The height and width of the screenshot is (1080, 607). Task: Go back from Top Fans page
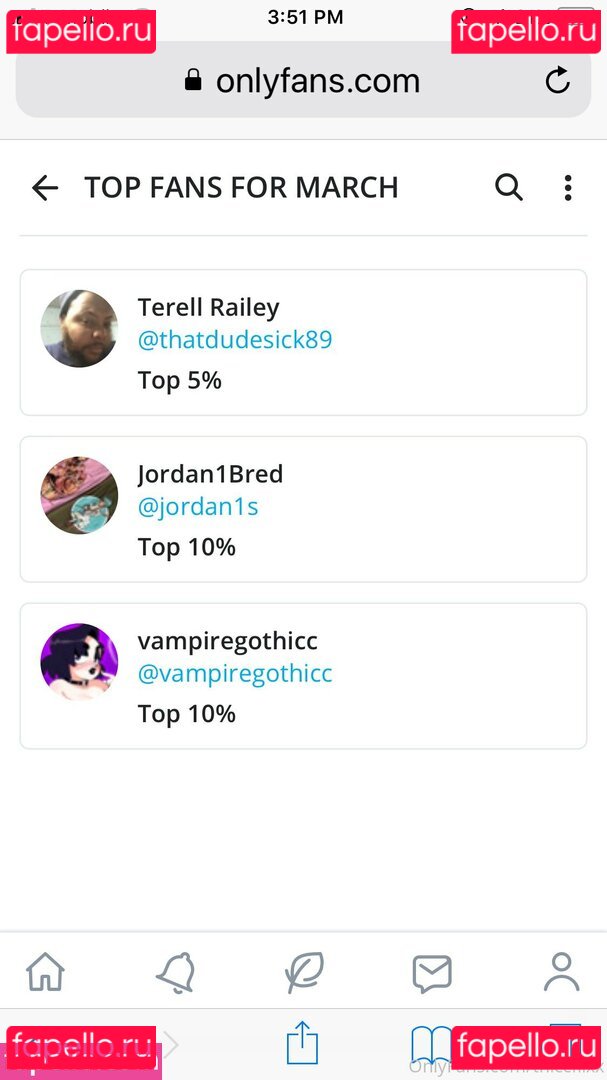(x=45, y=188)
